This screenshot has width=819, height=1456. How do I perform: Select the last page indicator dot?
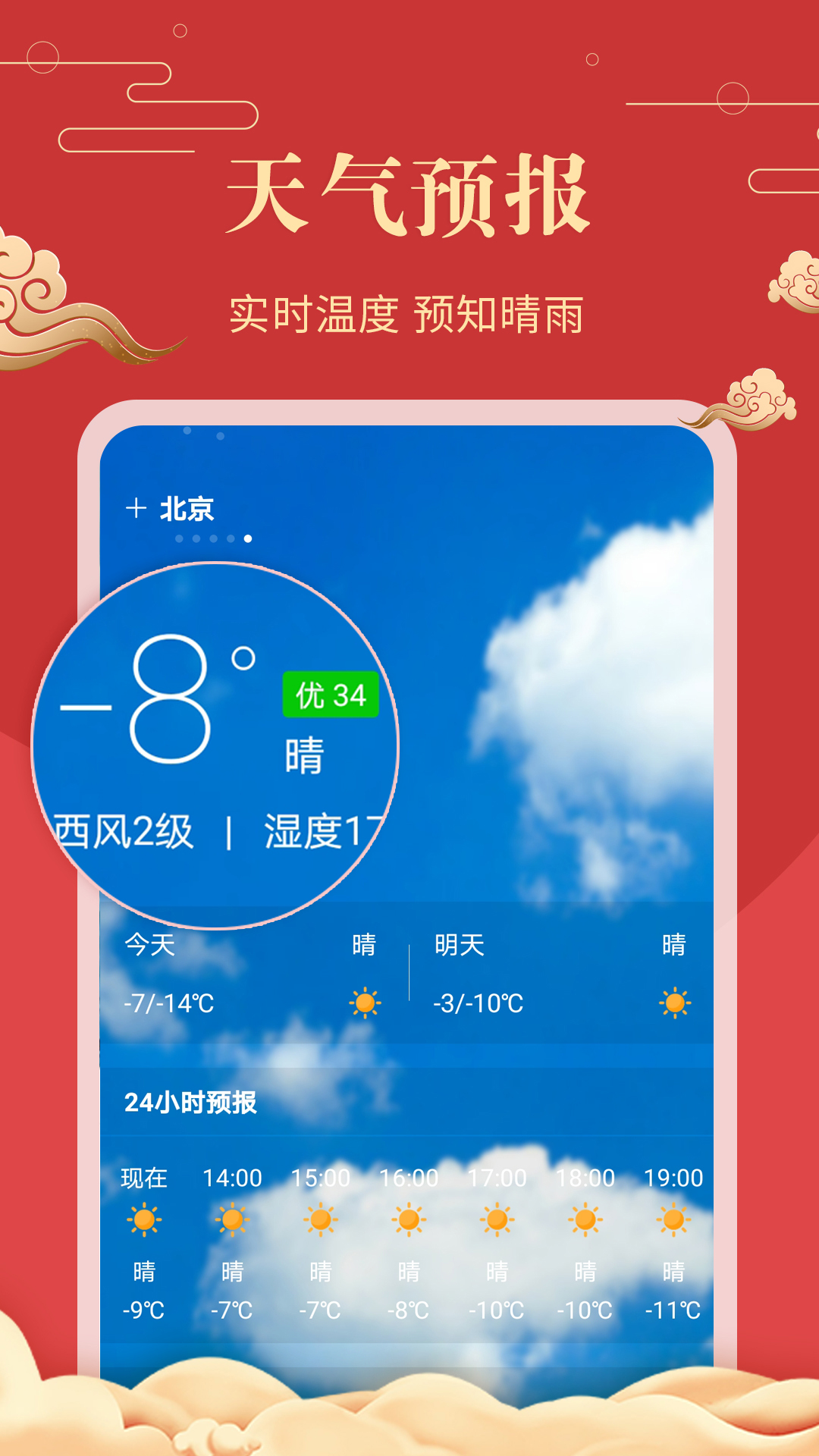click(246, 538)
